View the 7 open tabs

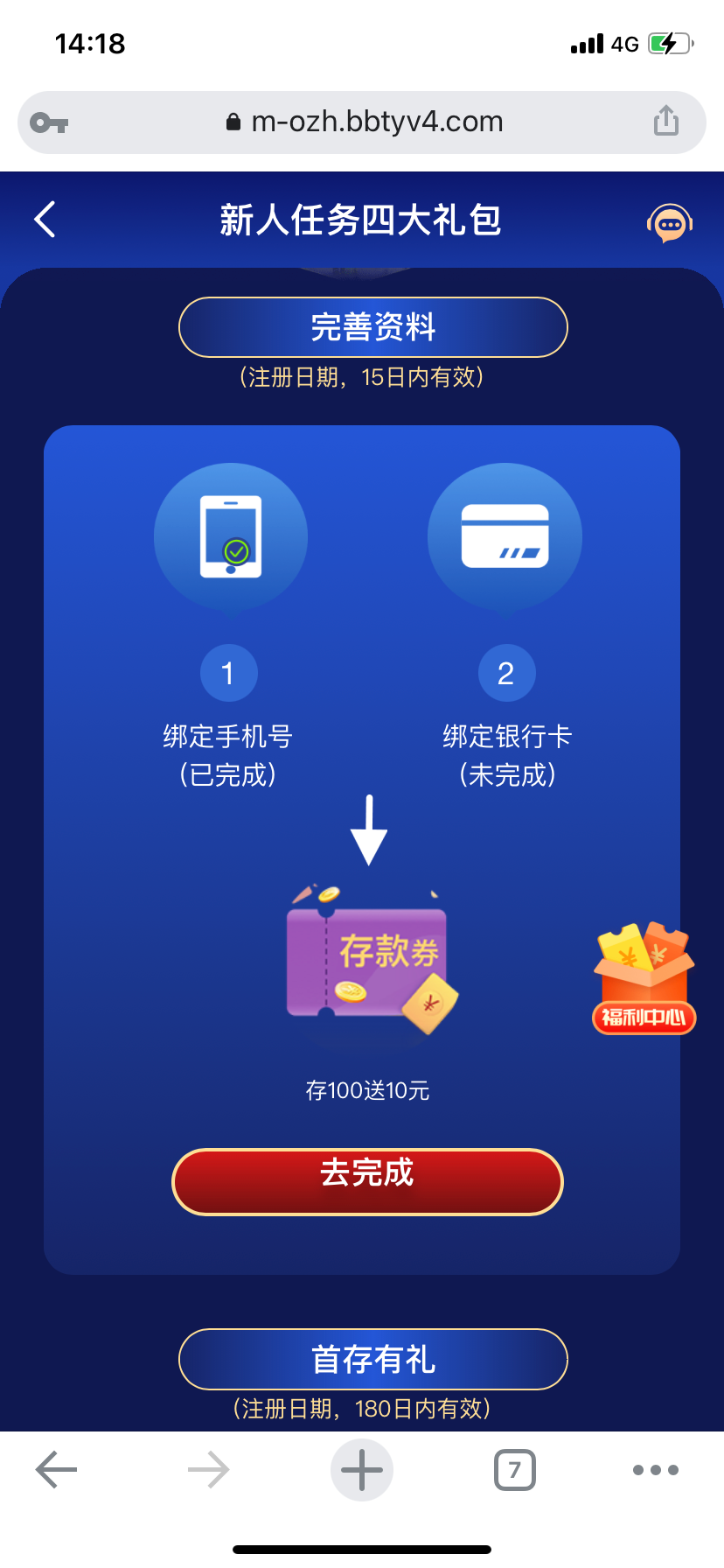(x=515, y=1470)
